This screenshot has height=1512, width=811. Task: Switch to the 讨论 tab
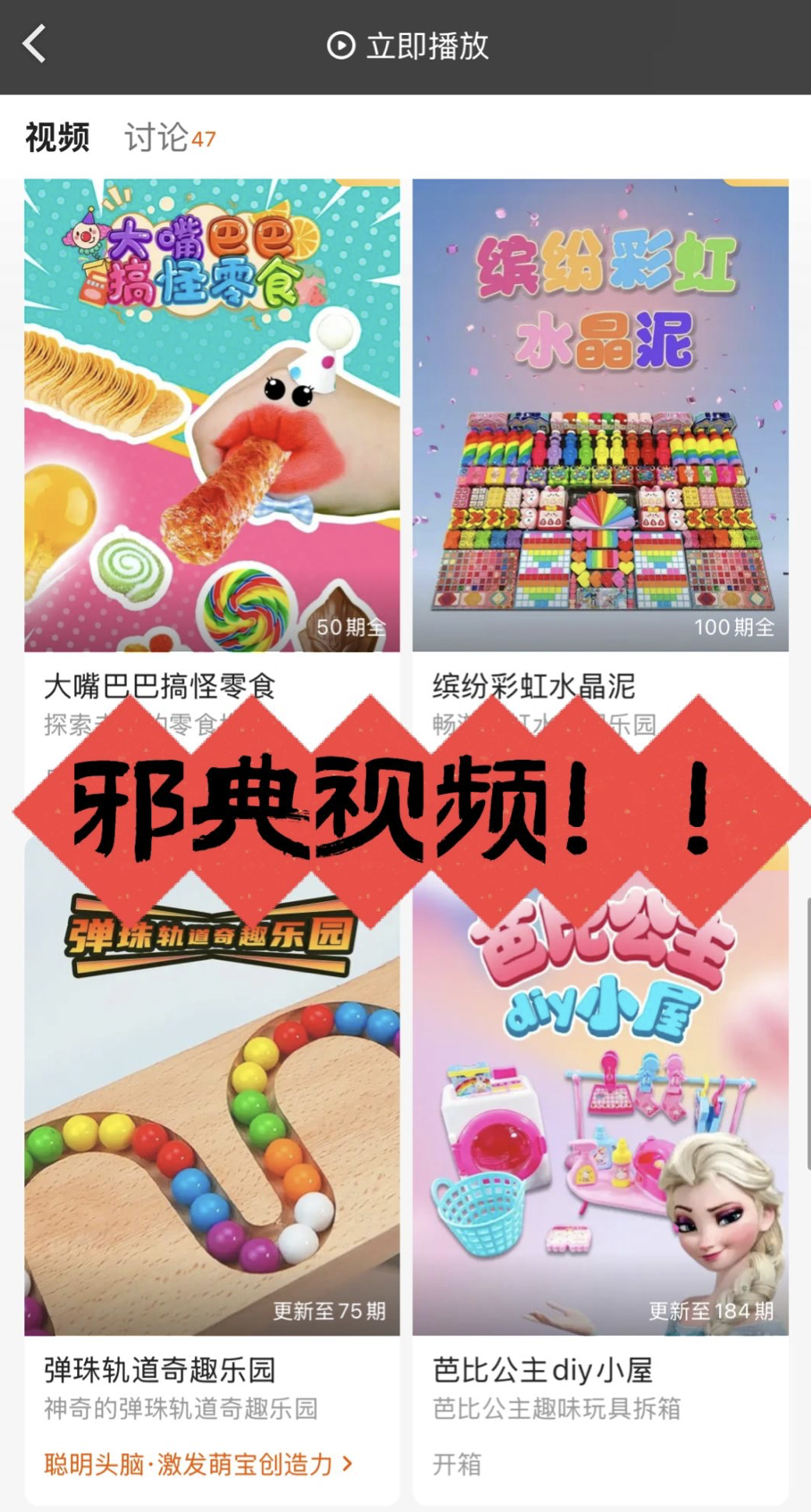[168, 138]
